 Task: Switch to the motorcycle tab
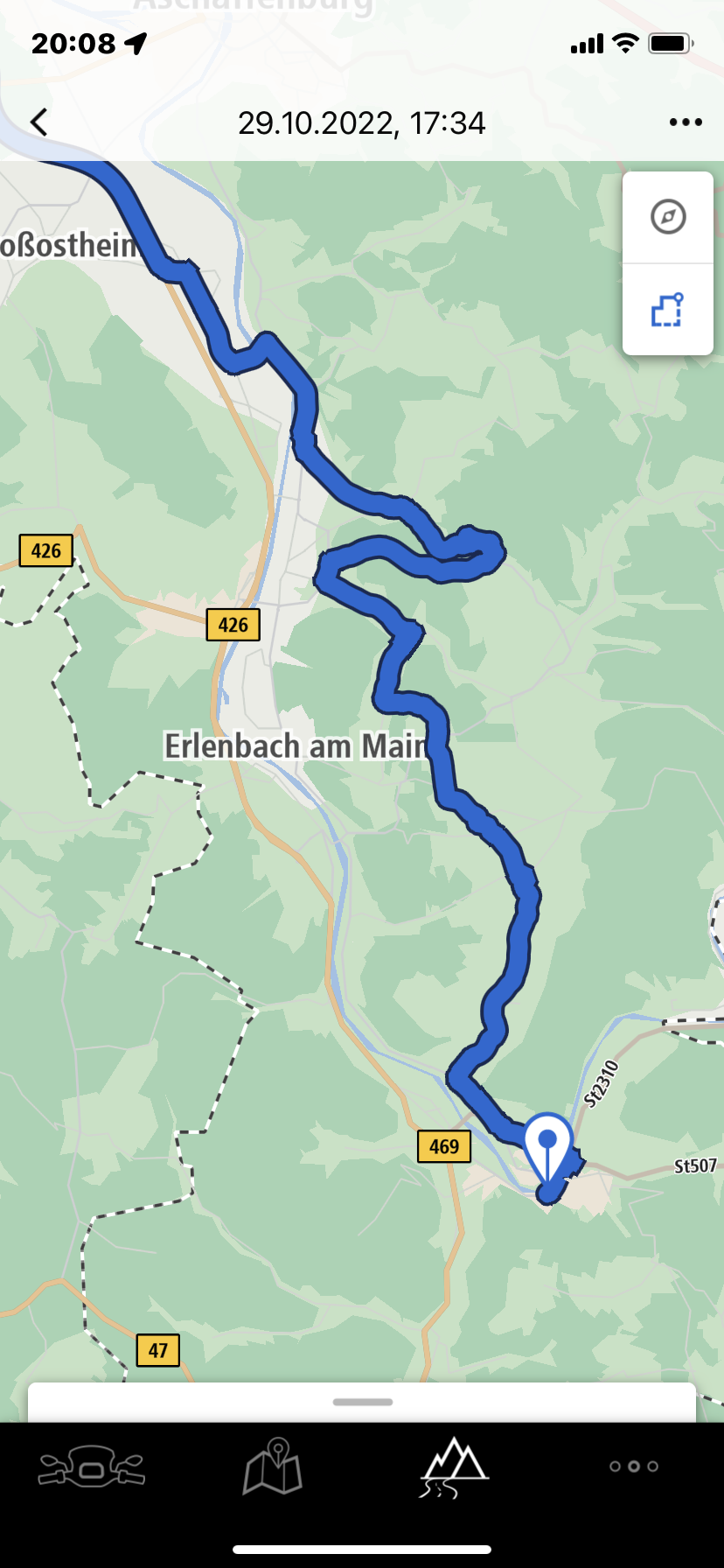pyautogui.click(x=91, y=1468)
